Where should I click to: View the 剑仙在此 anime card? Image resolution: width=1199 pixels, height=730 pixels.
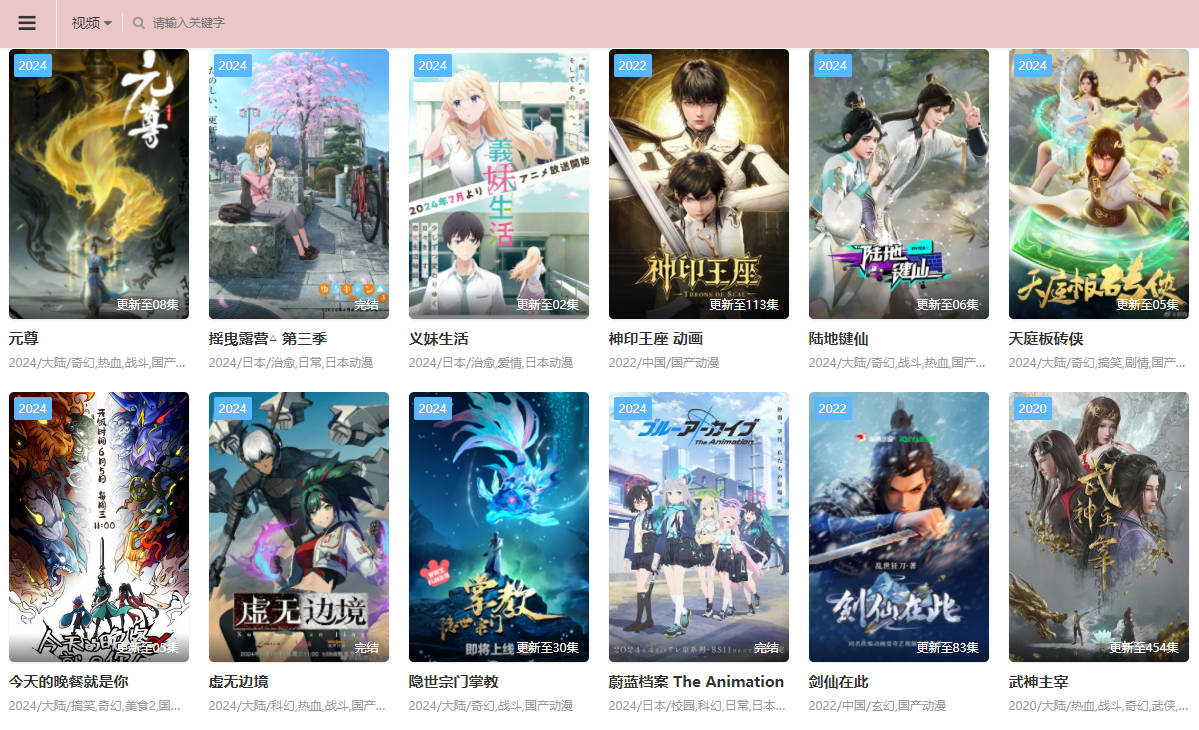click(899, 527)
